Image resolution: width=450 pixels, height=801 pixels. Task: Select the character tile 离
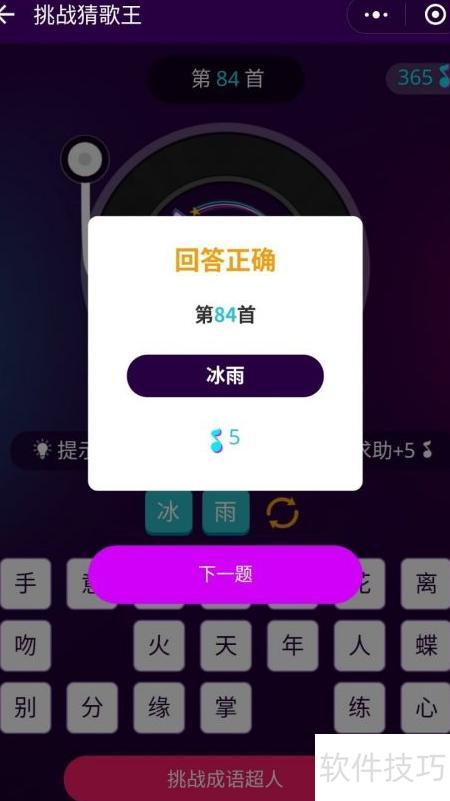point(425,583)
